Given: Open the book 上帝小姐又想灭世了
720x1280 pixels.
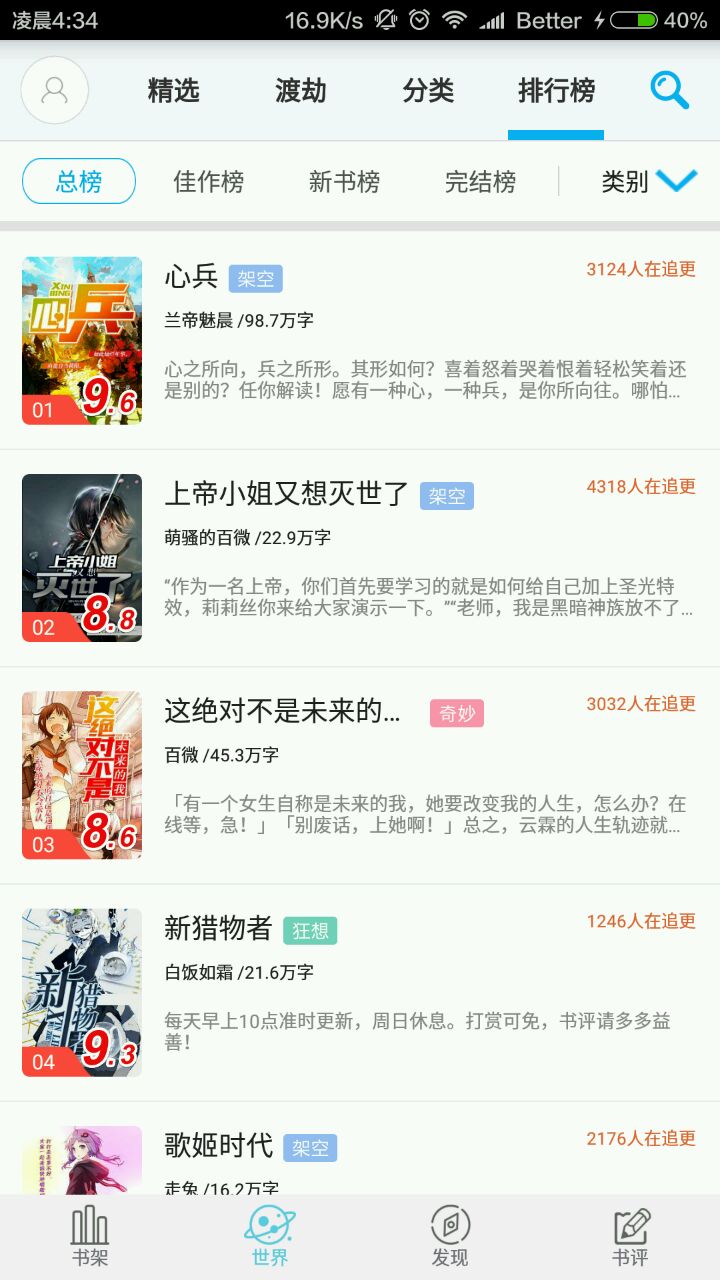Looking at the screenshot, I should [x=287, y=494].
